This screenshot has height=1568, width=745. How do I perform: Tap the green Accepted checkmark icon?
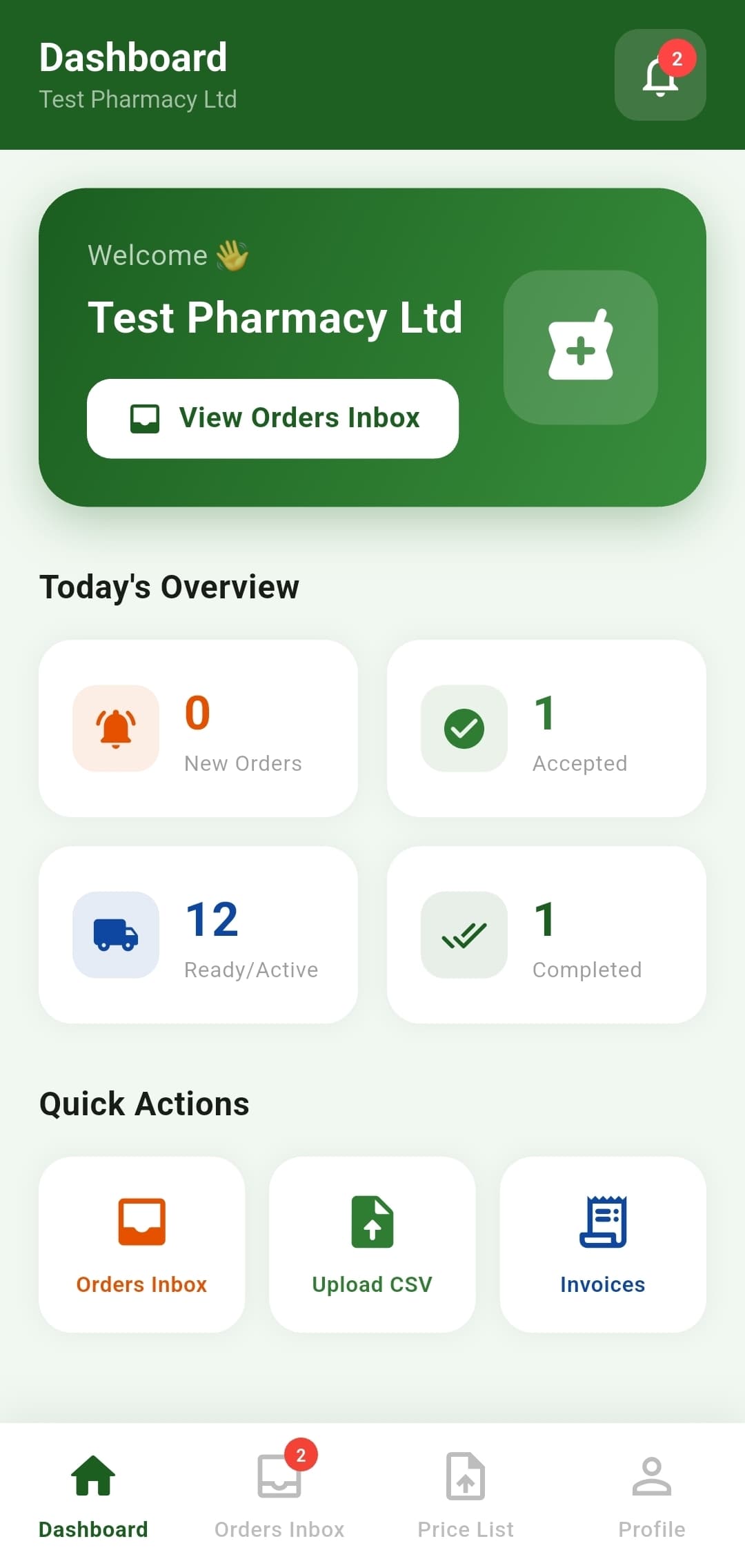pos(464,729)
